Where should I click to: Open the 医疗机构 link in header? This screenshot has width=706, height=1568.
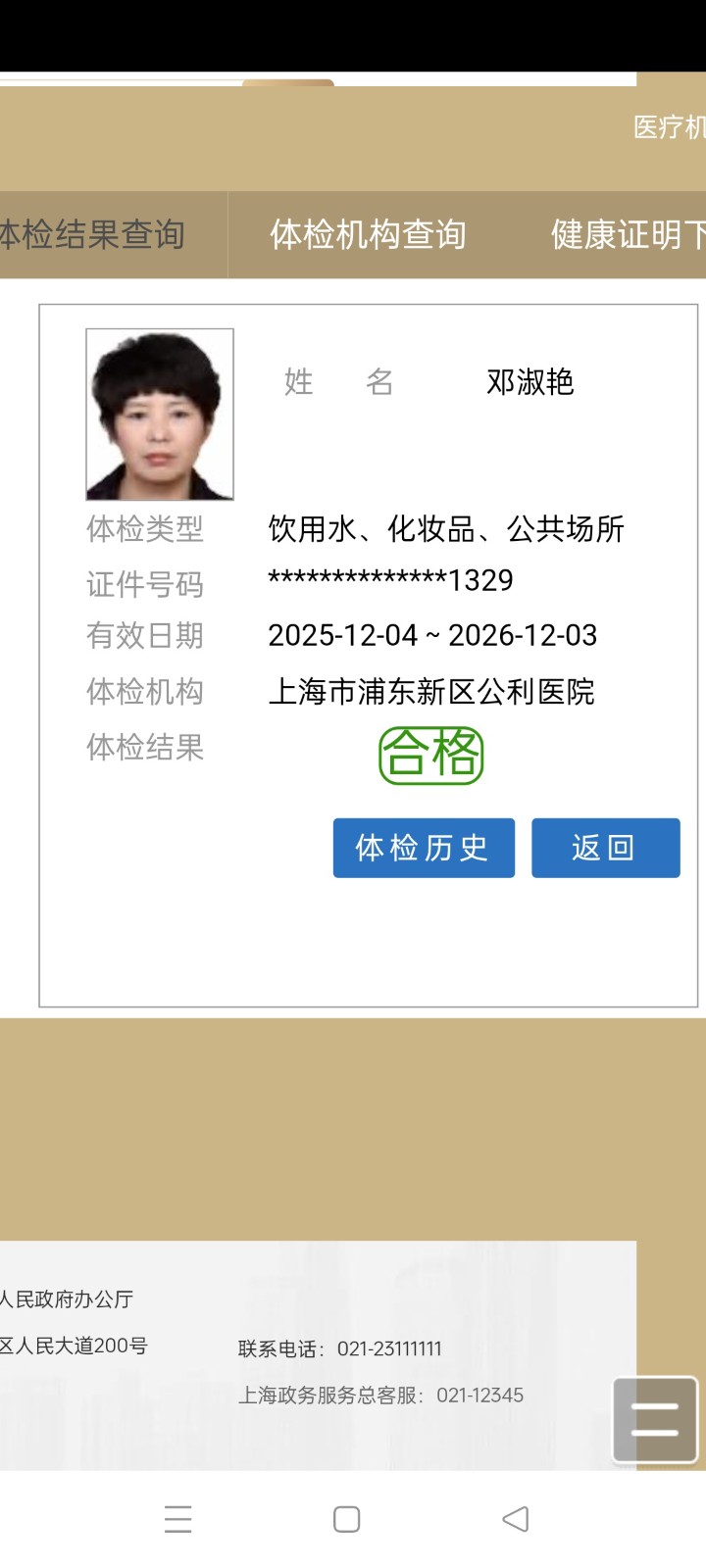(x=669, y=127)
